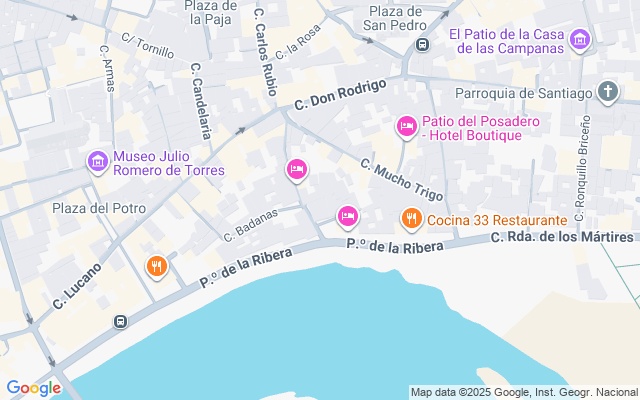640x400 pixels.
Task: Tap the unlabeled restaurant pin near C. Lucano
Action: tap(155, 266)
